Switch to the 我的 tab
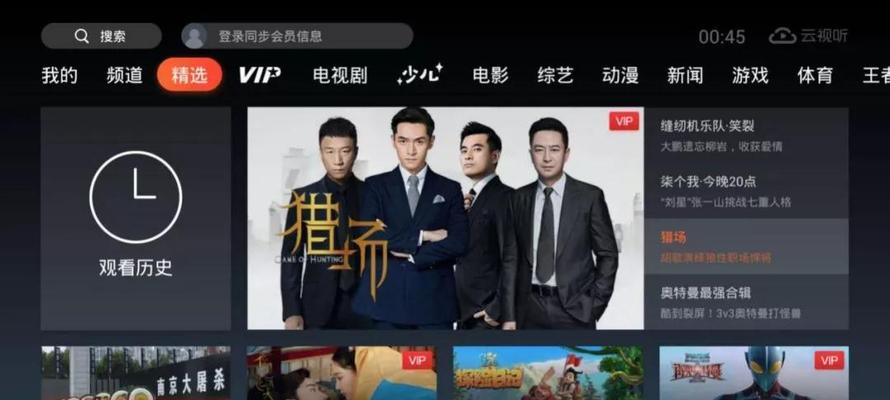 59,75
